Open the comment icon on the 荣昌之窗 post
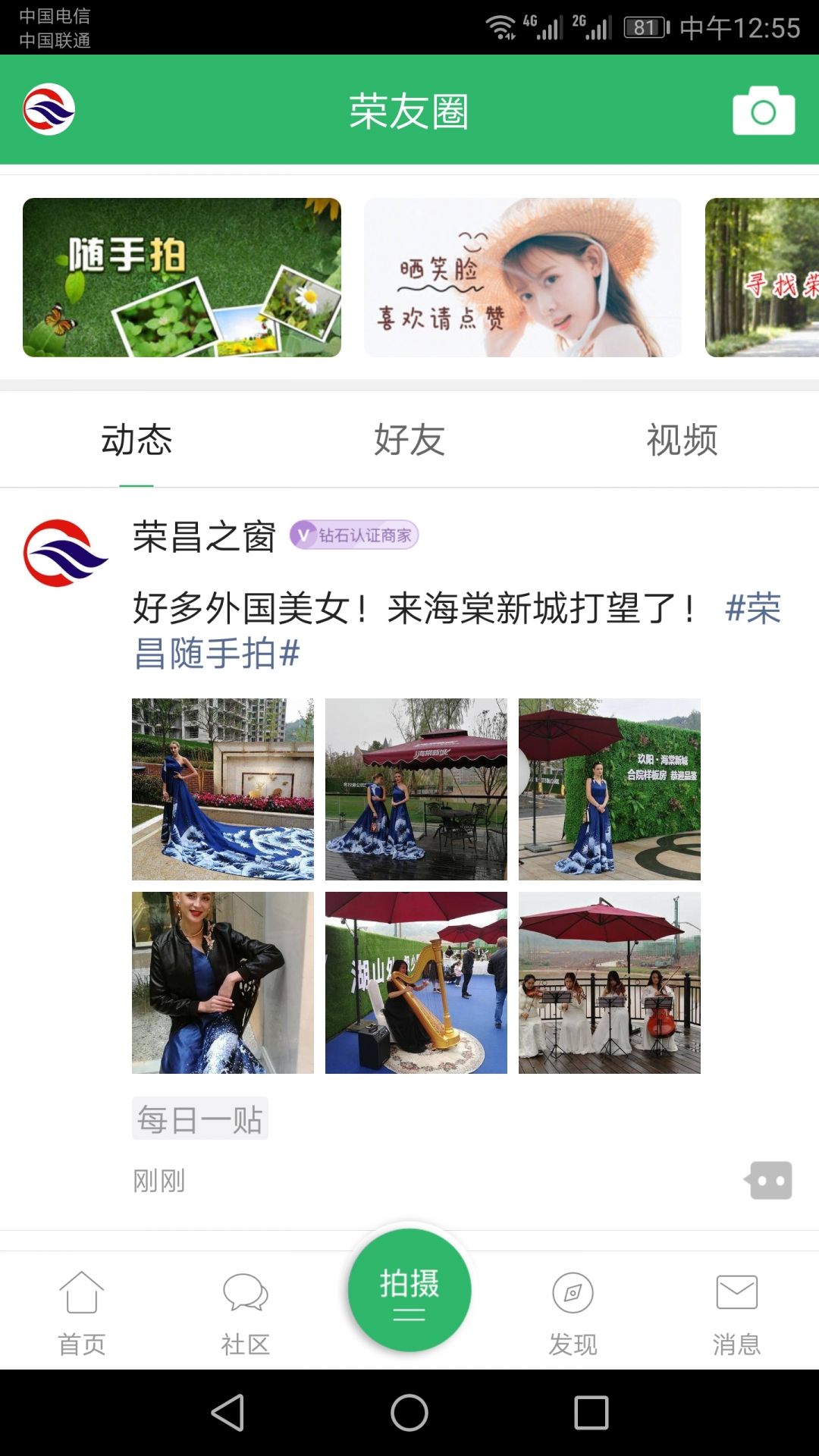The width and height of the screenshot is (819, 1456). 769,1180
